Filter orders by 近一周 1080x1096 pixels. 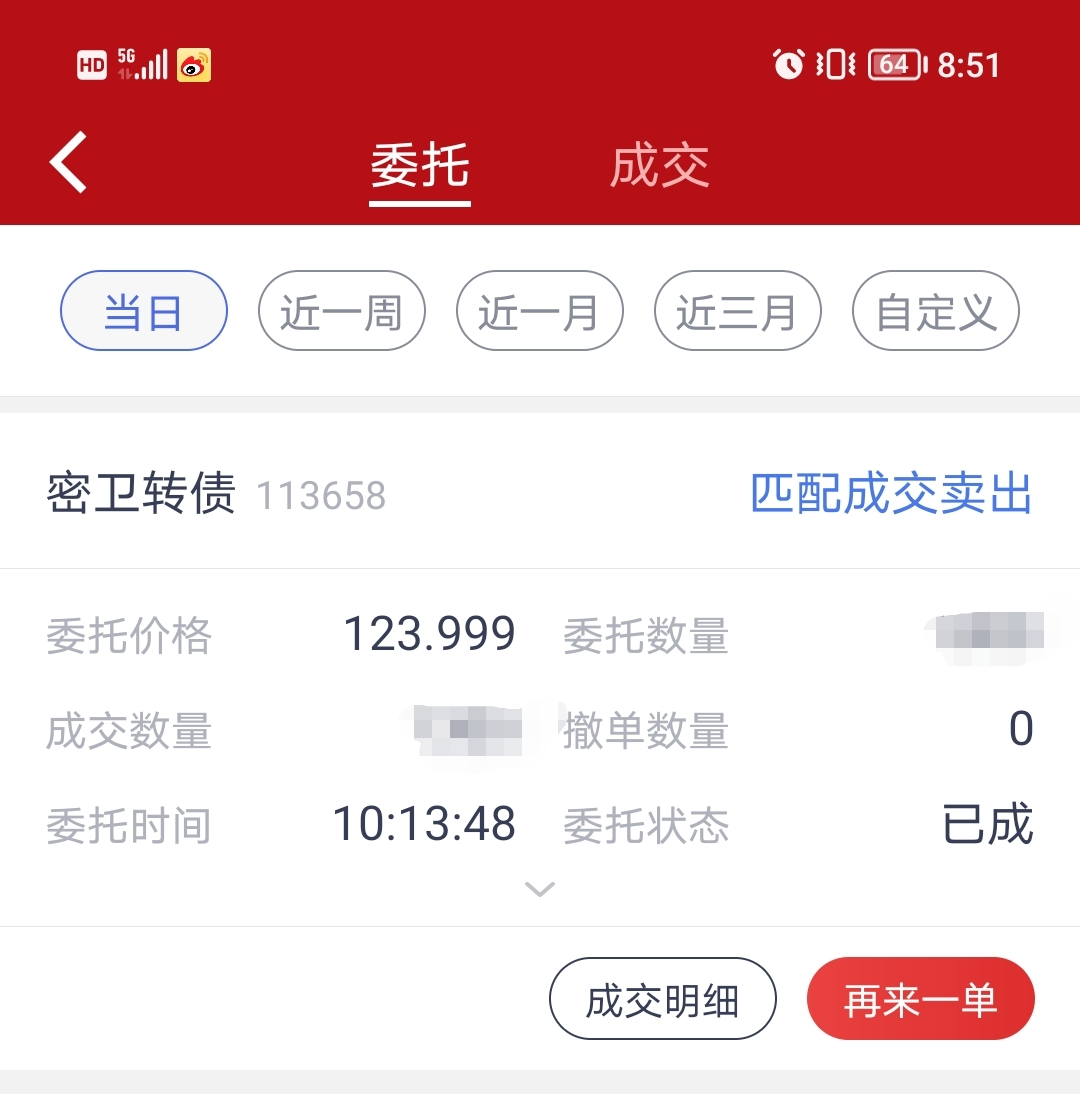click(342, 310)
